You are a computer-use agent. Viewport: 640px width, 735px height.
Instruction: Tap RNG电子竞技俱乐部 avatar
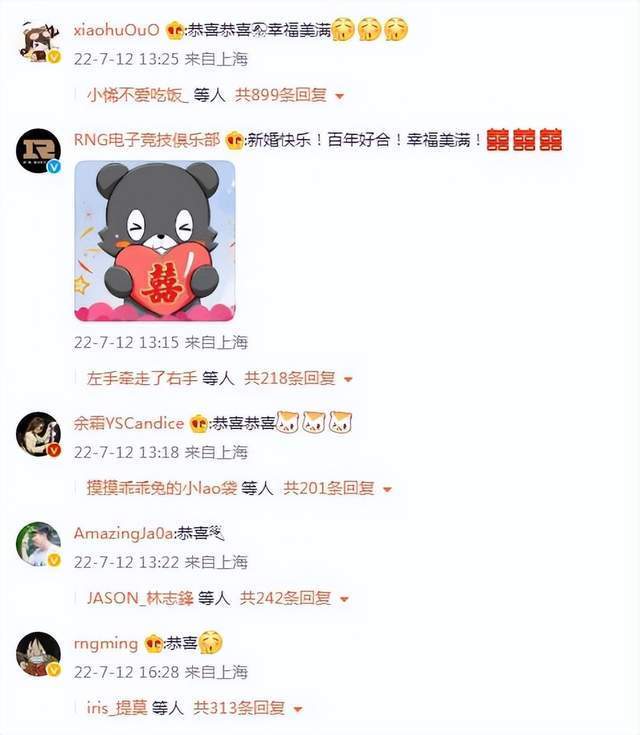(38, 152)
